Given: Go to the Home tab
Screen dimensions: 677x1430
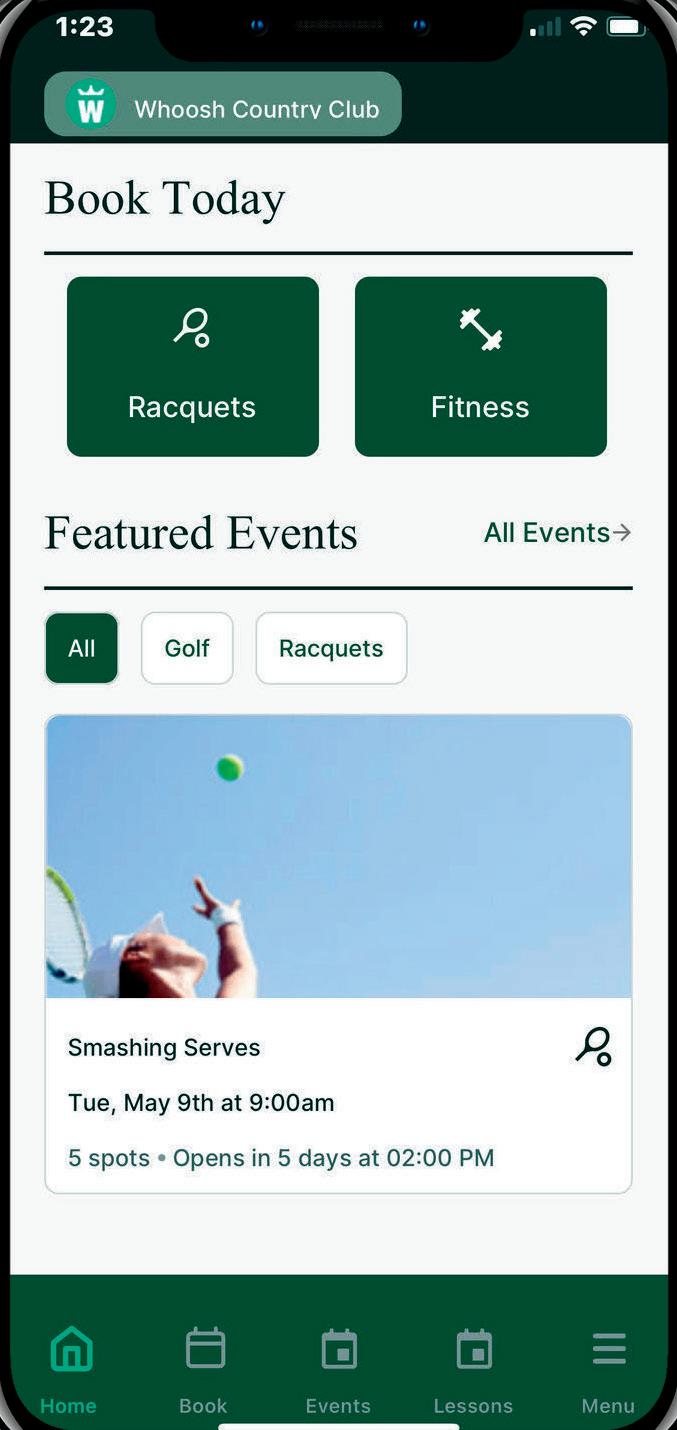Looking at the screenshot, I should (x=69, y=1370).
